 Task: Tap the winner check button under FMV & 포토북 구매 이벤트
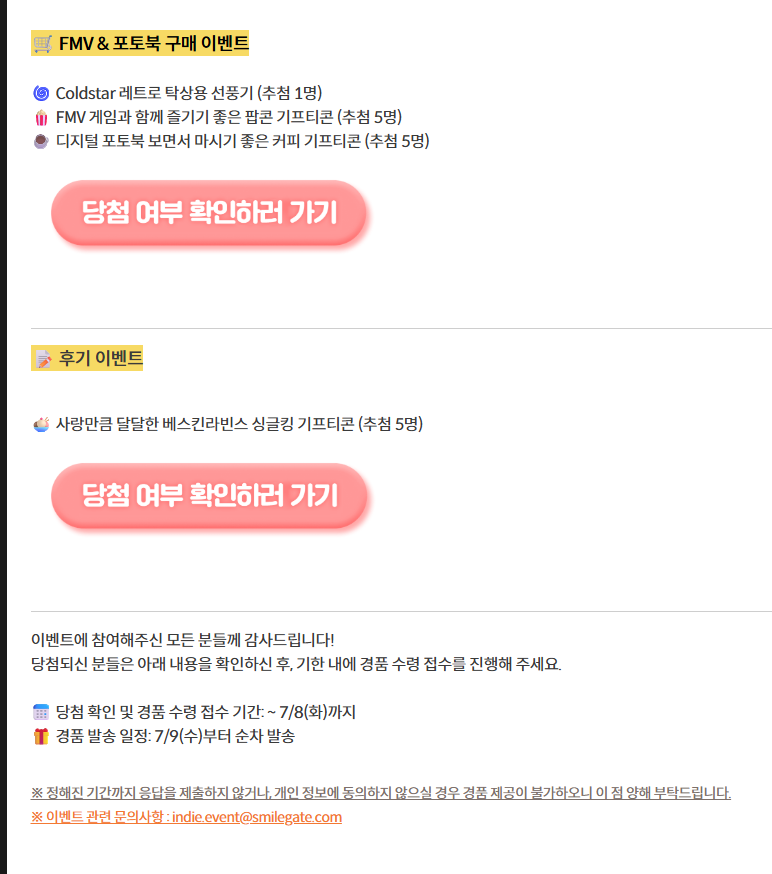tap(210, 213)
